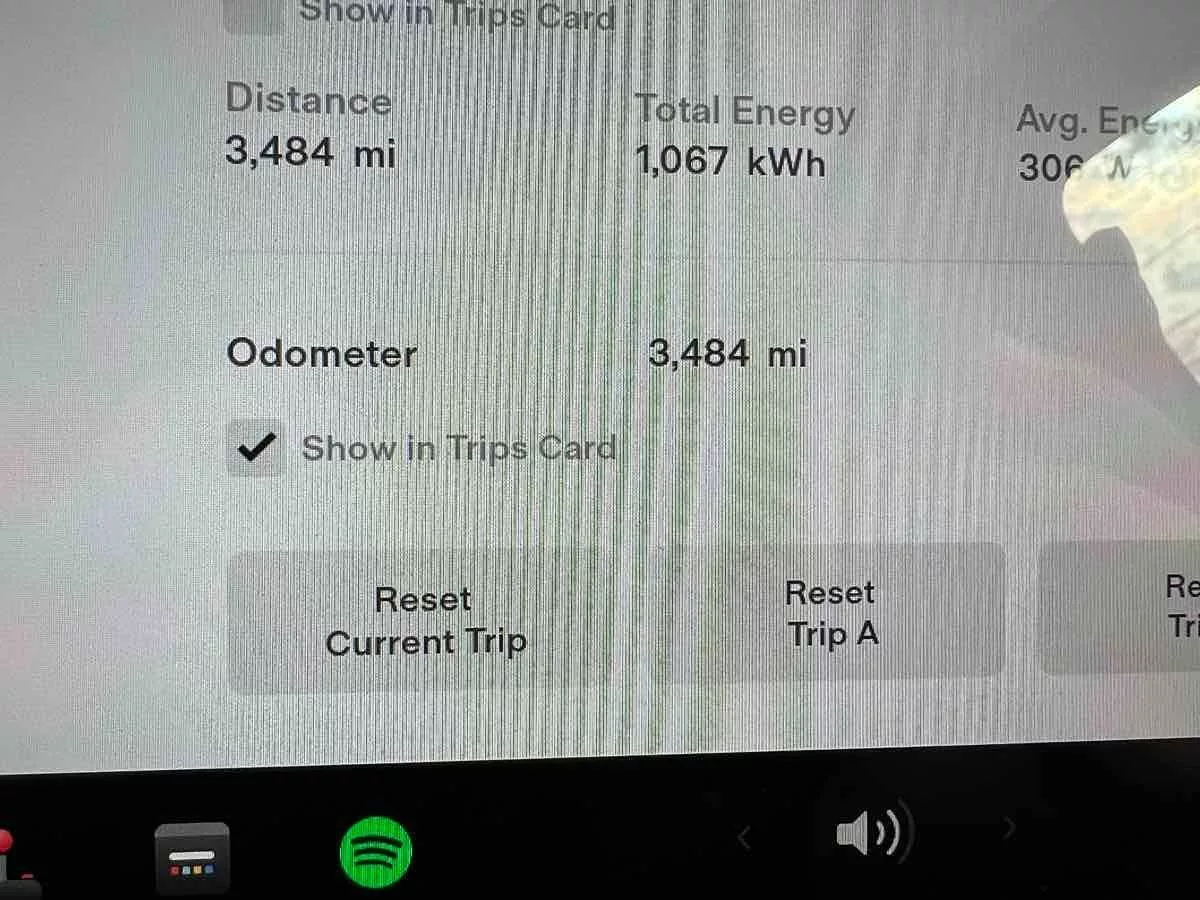Reset the current trip
Image resolution: width=1200 pixels, height=900 pixels.
[x=424, y=621]
